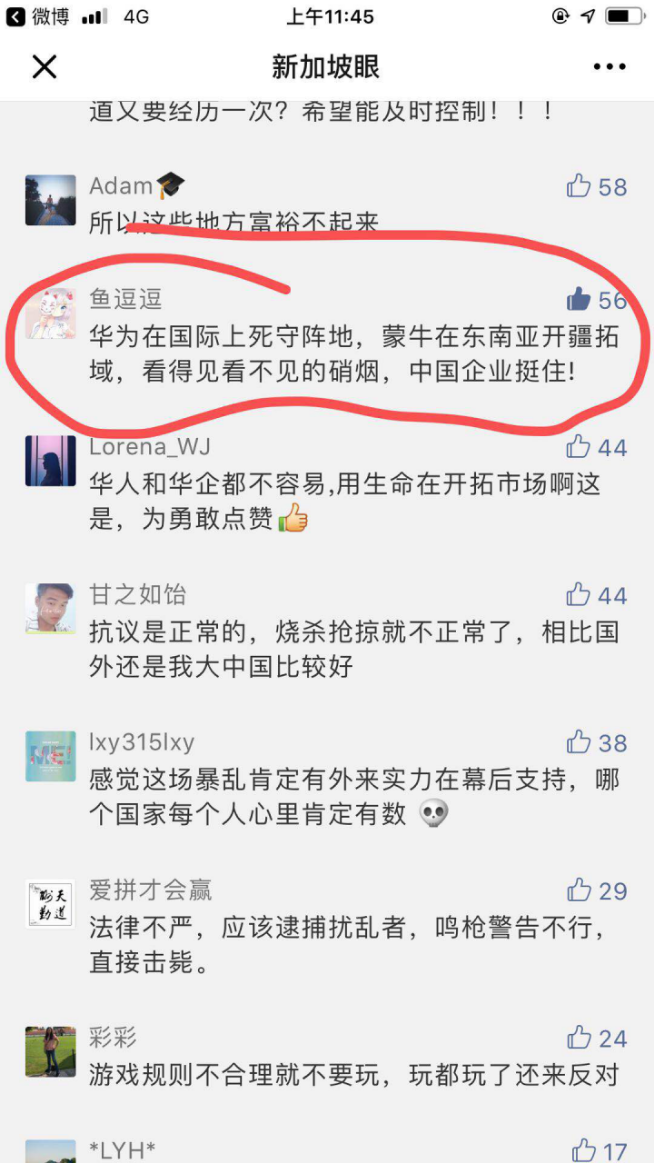Screen dimensions: 655x1164
Task: Like lxy315lxy's comment
Action: pyautogui.click(x=579, y=742)
